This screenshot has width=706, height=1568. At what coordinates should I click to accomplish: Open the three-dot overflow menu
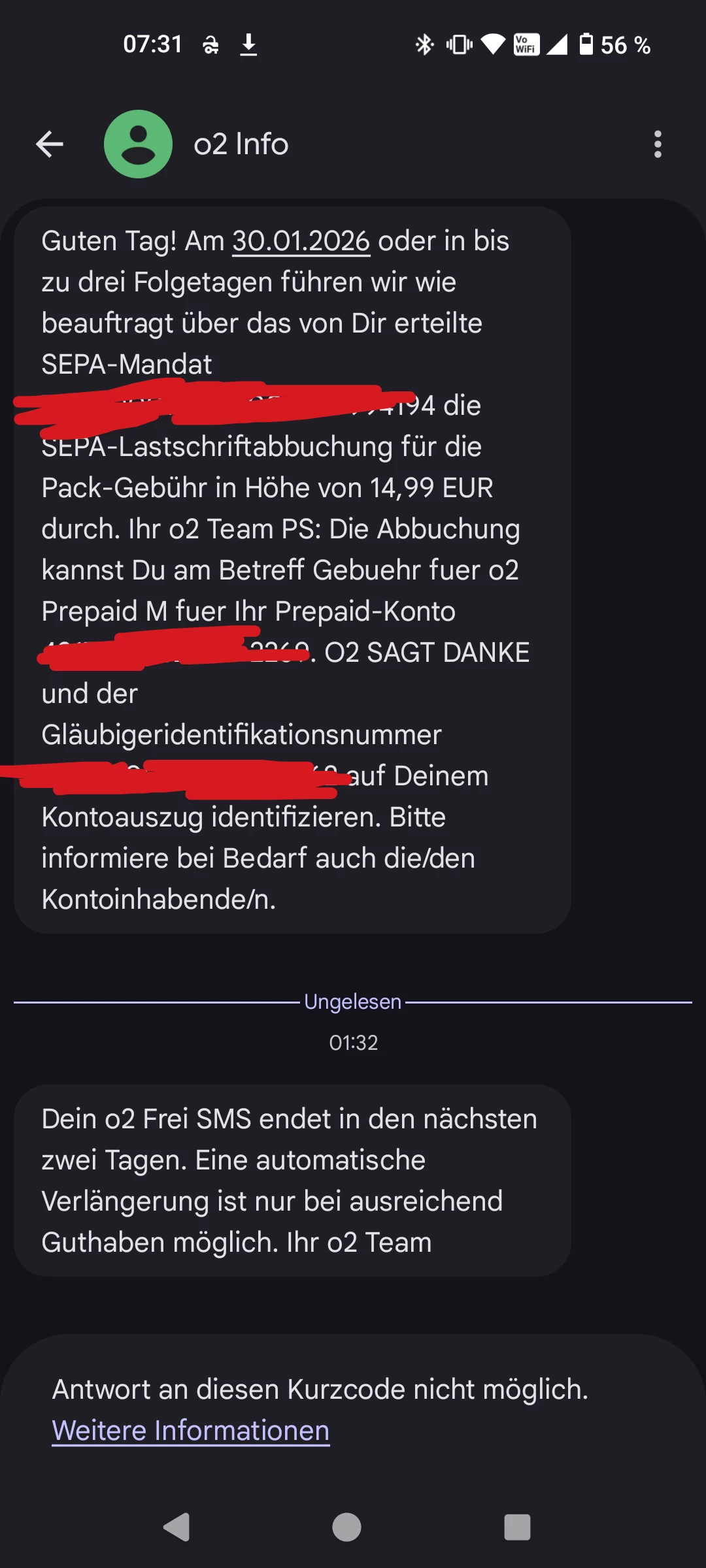pos(658,144)
